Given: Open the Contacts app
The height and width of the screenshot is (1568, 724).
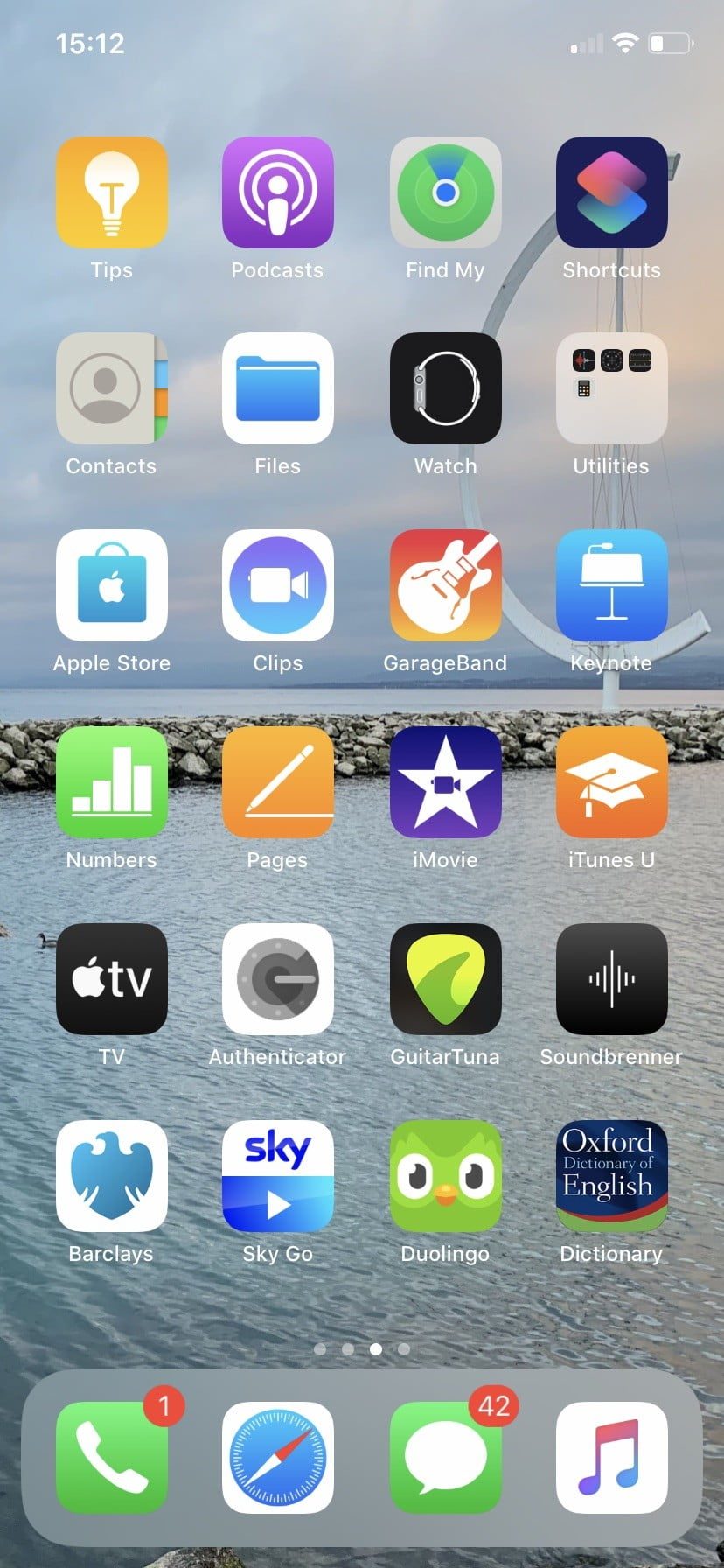Looking at the screenshot, I should pos(111,388).
